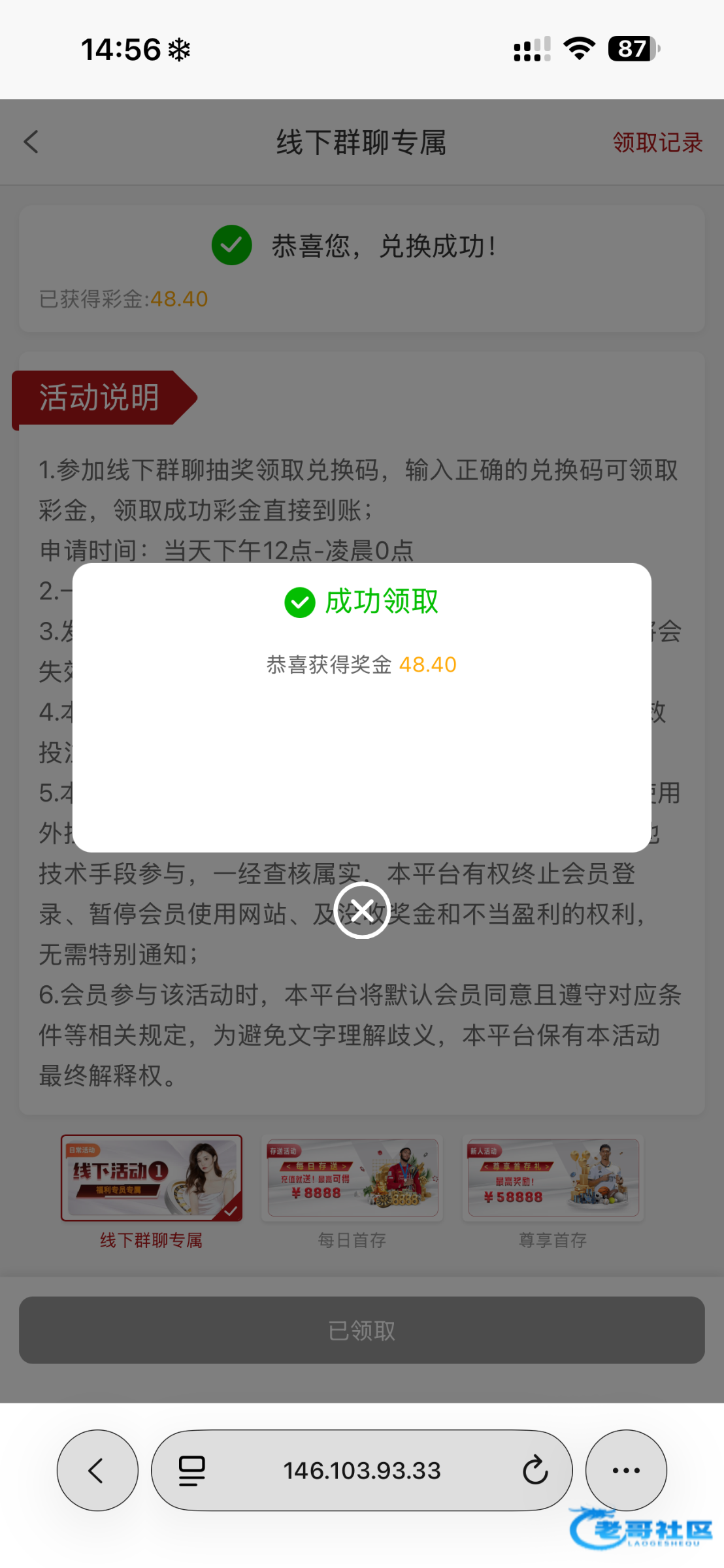Open the 每日首存 activity card
This screenshot has width=724, height=1568.
pyautogui.click(x=352, y=1178)
